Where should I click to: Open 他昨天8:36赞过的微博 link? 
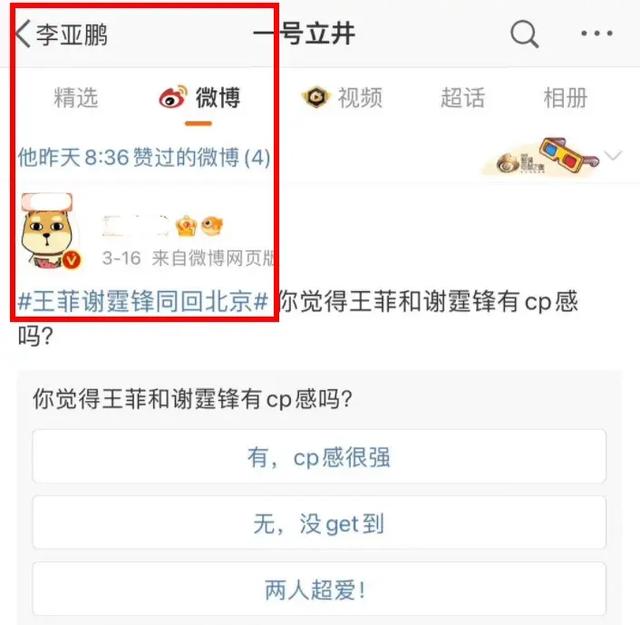(144, 157)
